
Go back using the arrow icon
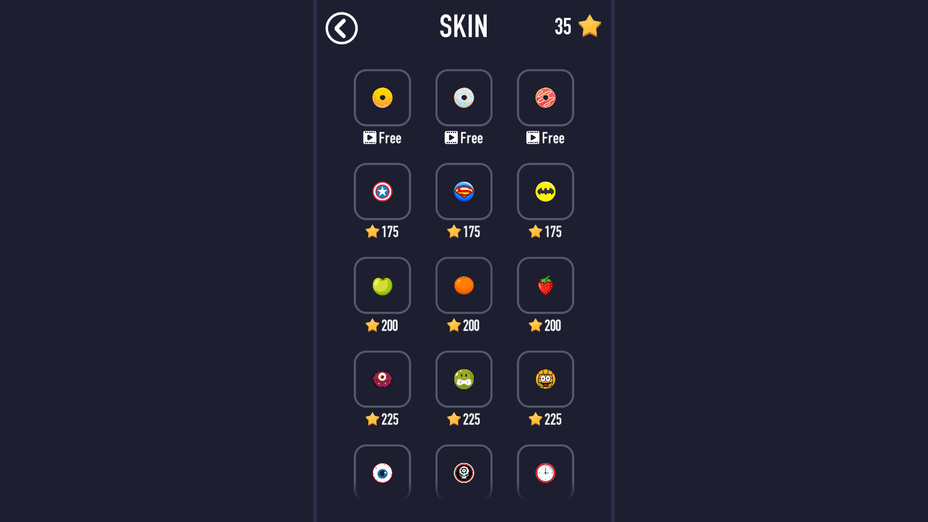tap(341, 28)
